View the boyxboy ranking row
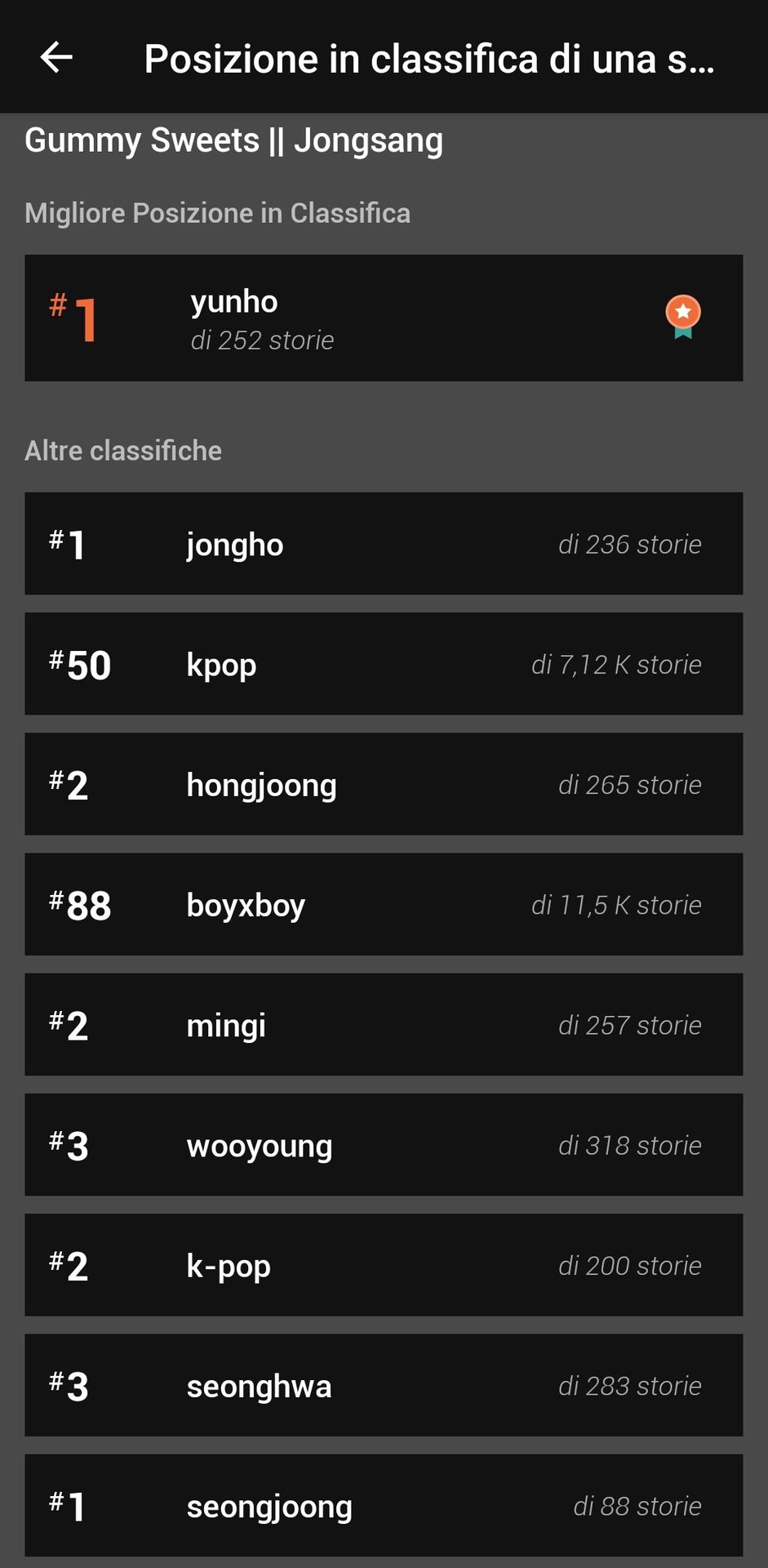The width and height of the screenshot is (768, 1568). tap(384, 904)
